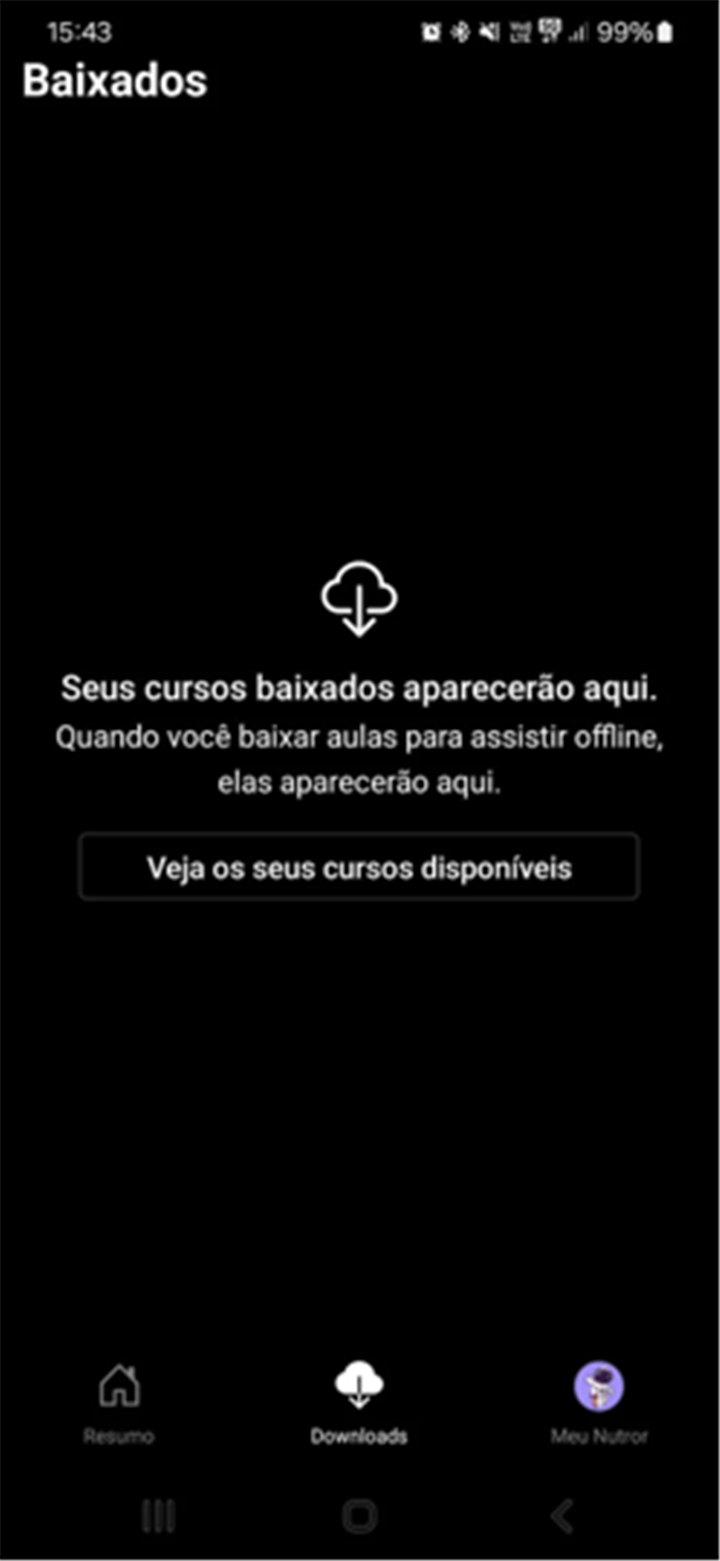The height and width of the screenshot is (1561, 720).
Task: Open the Meu Nutror tab
Action: 599,1405
